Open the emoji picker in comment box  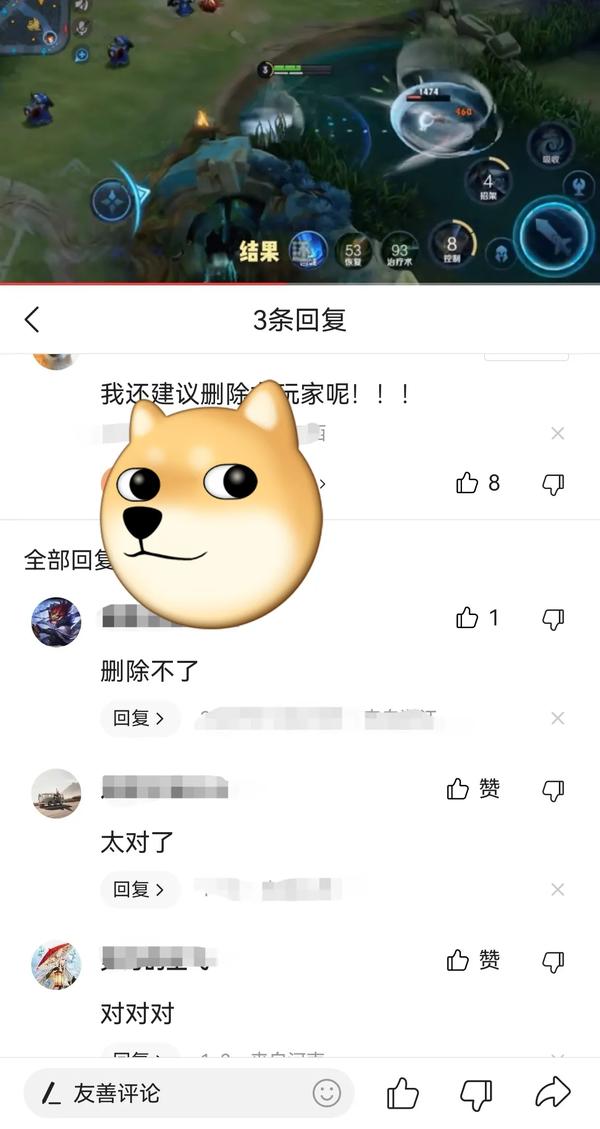[327, 1093]
